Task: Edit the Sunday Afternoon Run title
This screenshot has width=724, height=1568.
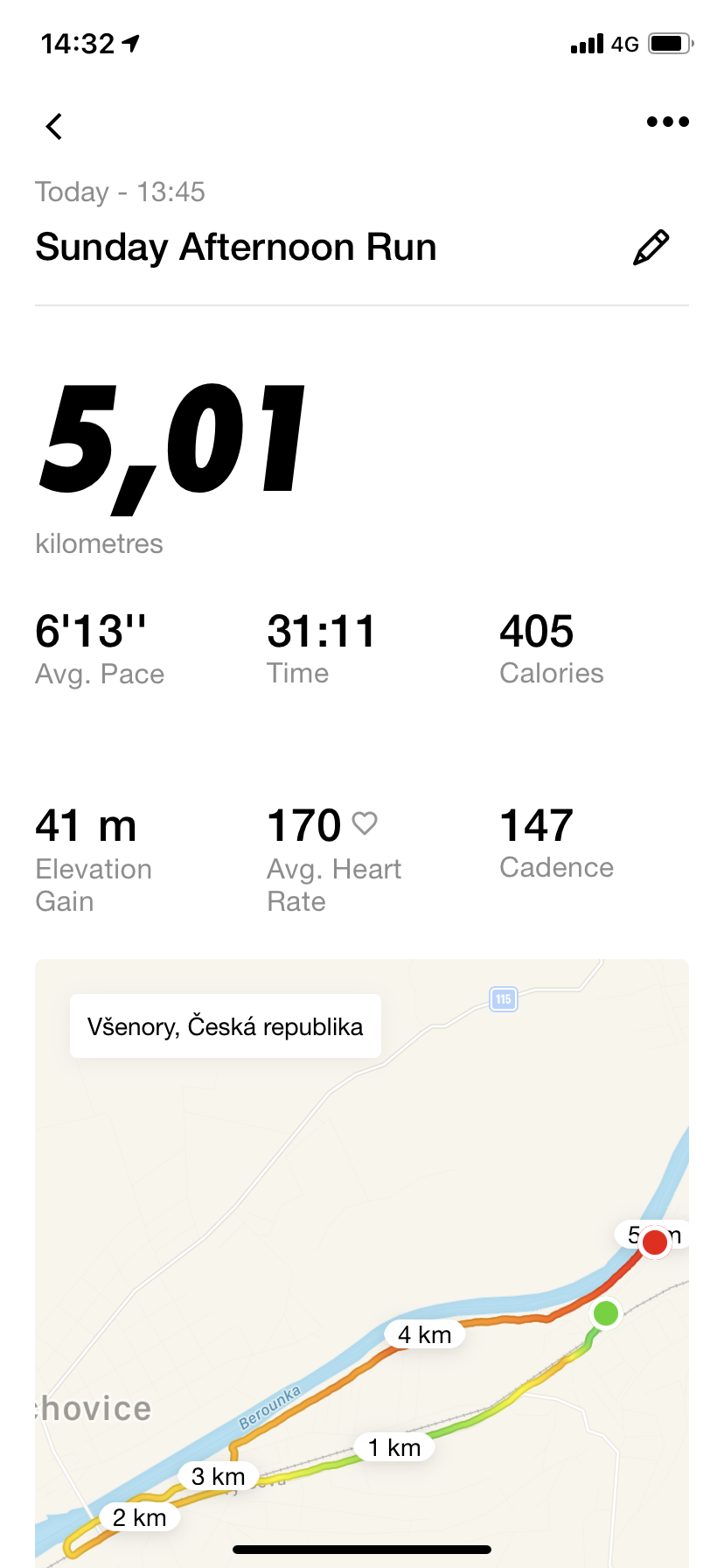Action: (x=651, y=248)
